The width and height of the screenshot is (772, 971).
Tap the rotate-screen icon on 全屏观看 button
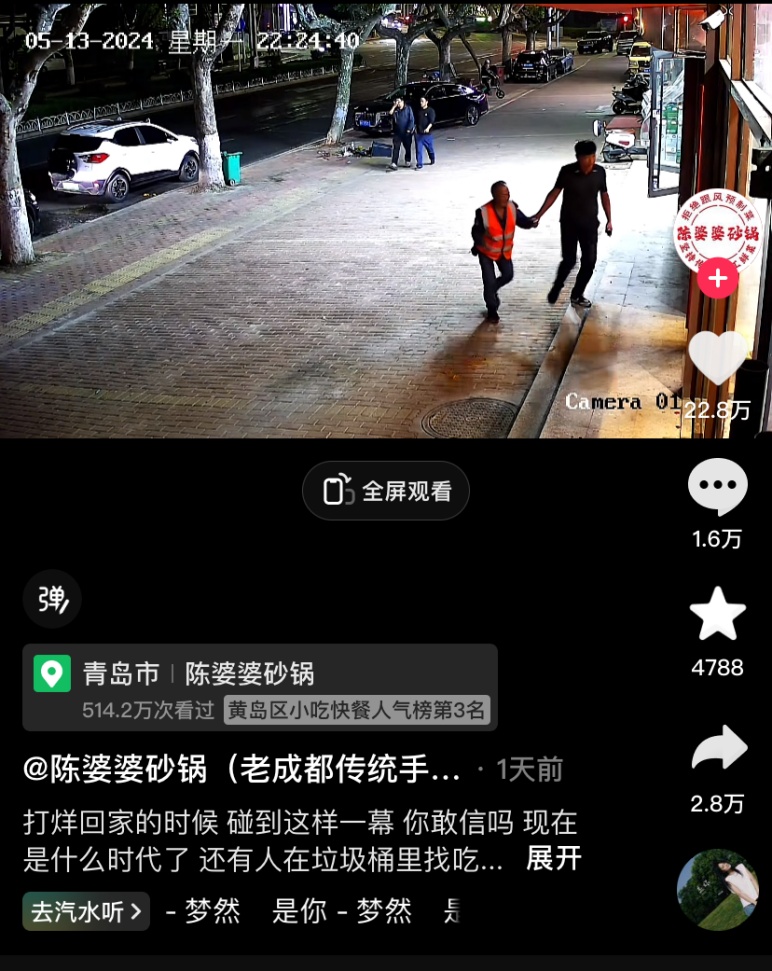pos(337,490)
